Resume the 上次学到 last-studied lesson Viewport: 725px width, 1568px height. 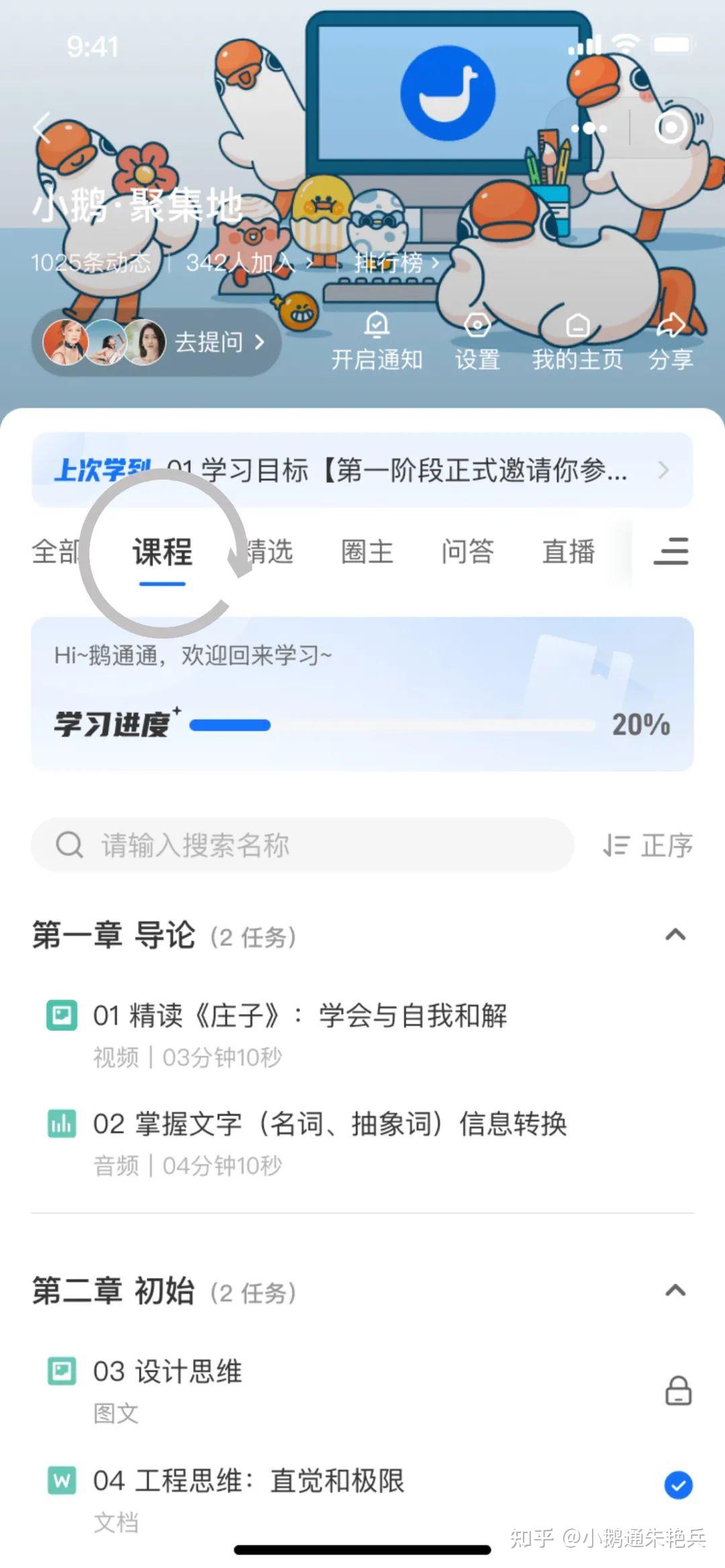click(362, 470)
